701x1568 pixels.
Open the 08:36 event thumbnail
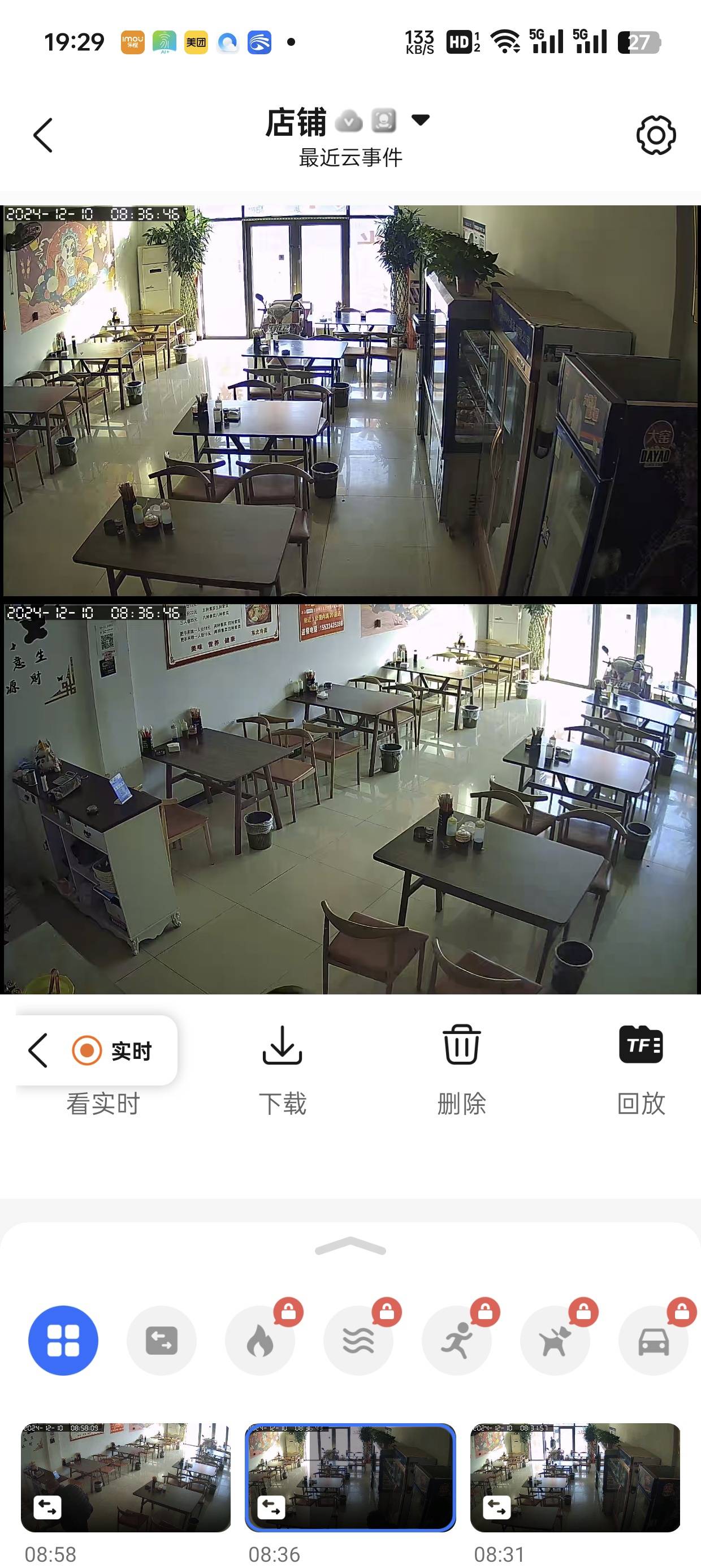[350, 1477]
